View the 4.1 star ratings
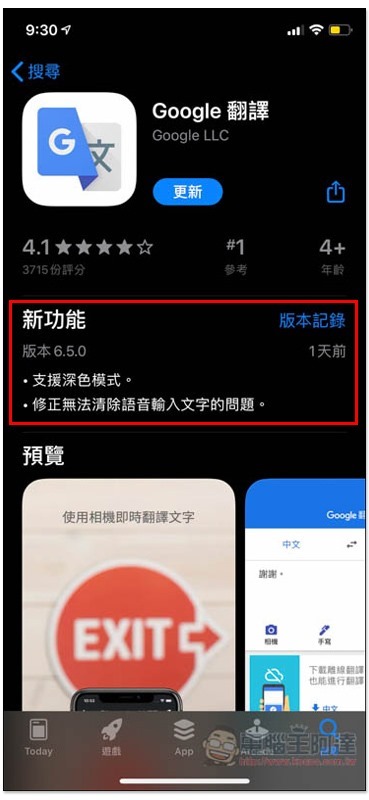The height and width of the screenshot is (800, 369). click(87, 255)
